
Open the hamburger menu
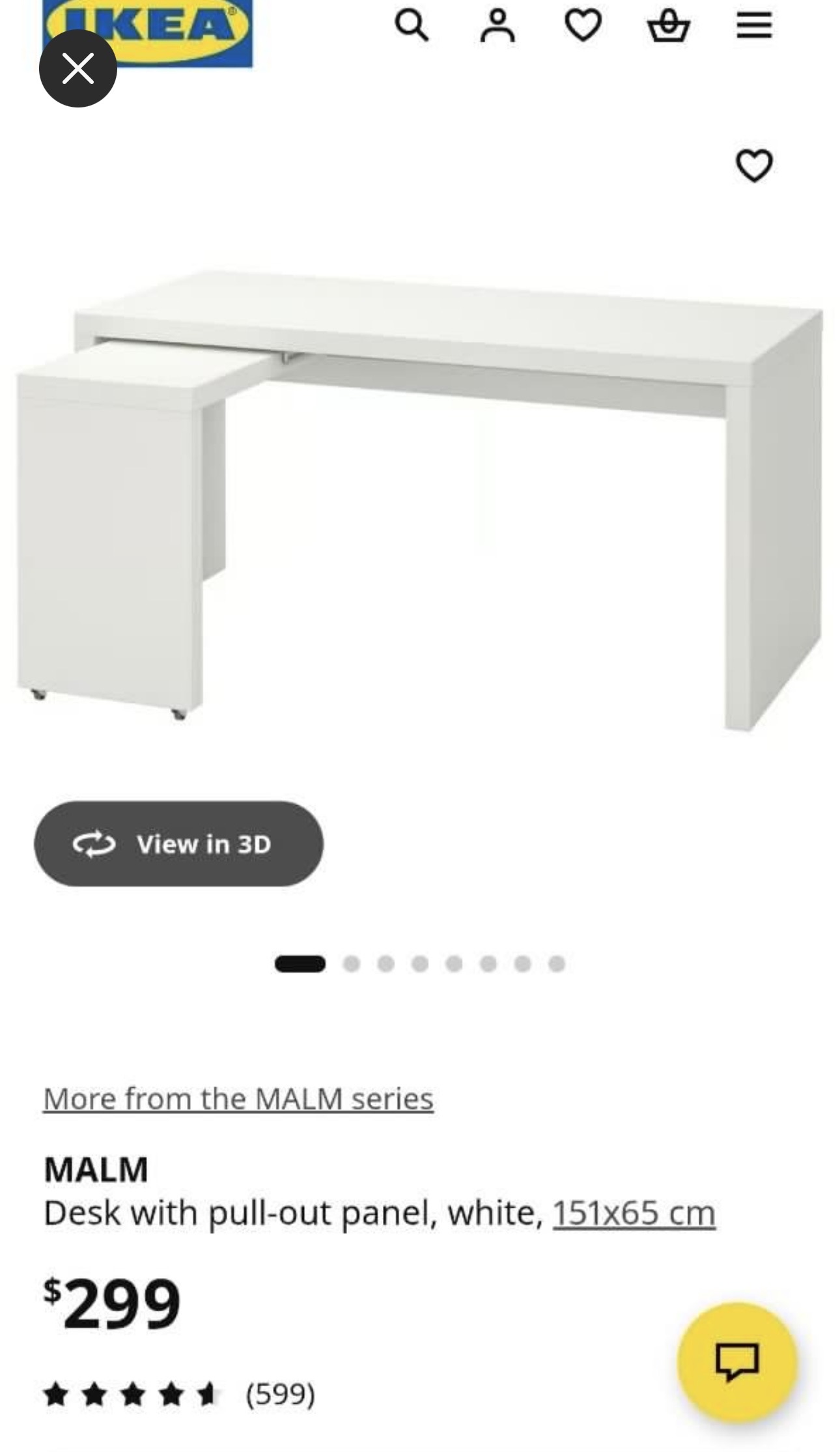tap(754, 27)
